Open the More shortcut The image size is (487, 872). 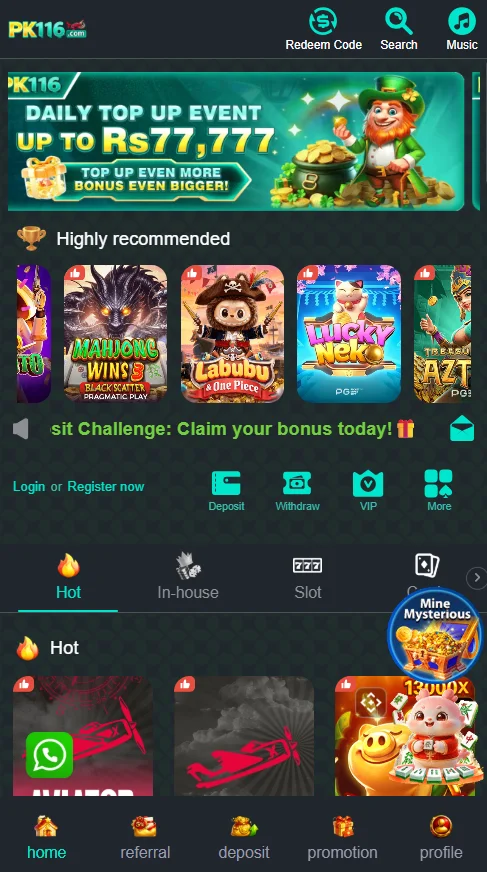pyautogui.click(x=439, y=491)
